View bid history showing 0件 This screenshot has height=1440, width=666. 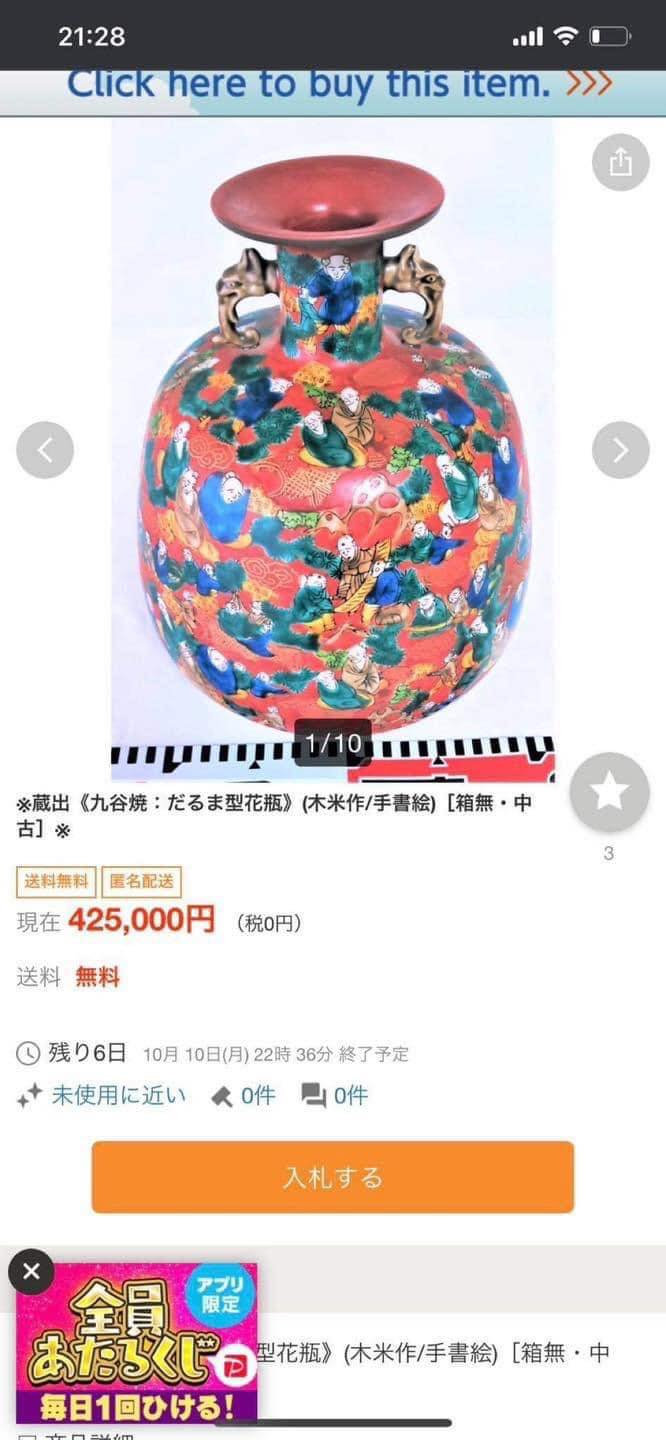[245, 1096]
